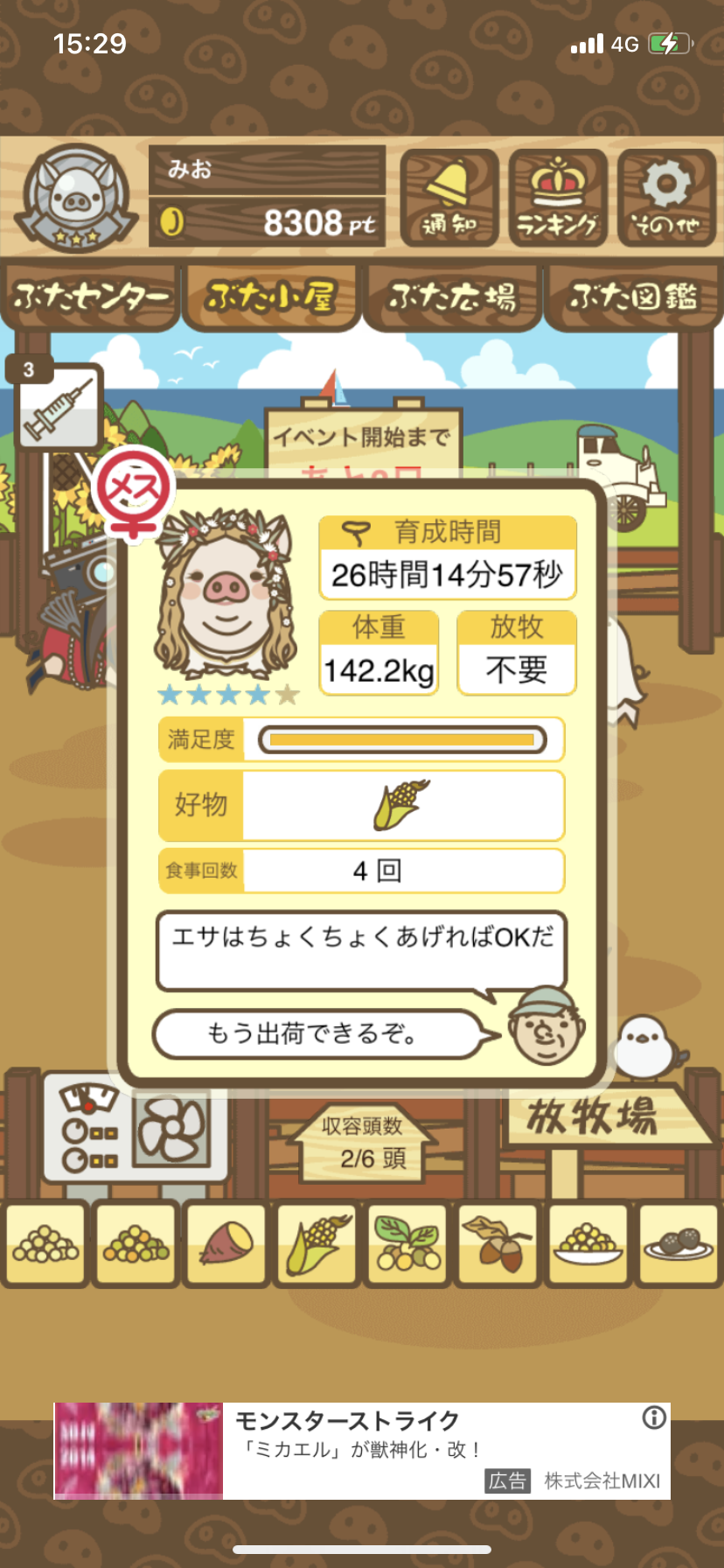Image resolution: width=724 pixels, height=1568 pixels.
Task: Select the dark truffle feed on plate
Action: pyautogui.click(x=679, y=1244)
